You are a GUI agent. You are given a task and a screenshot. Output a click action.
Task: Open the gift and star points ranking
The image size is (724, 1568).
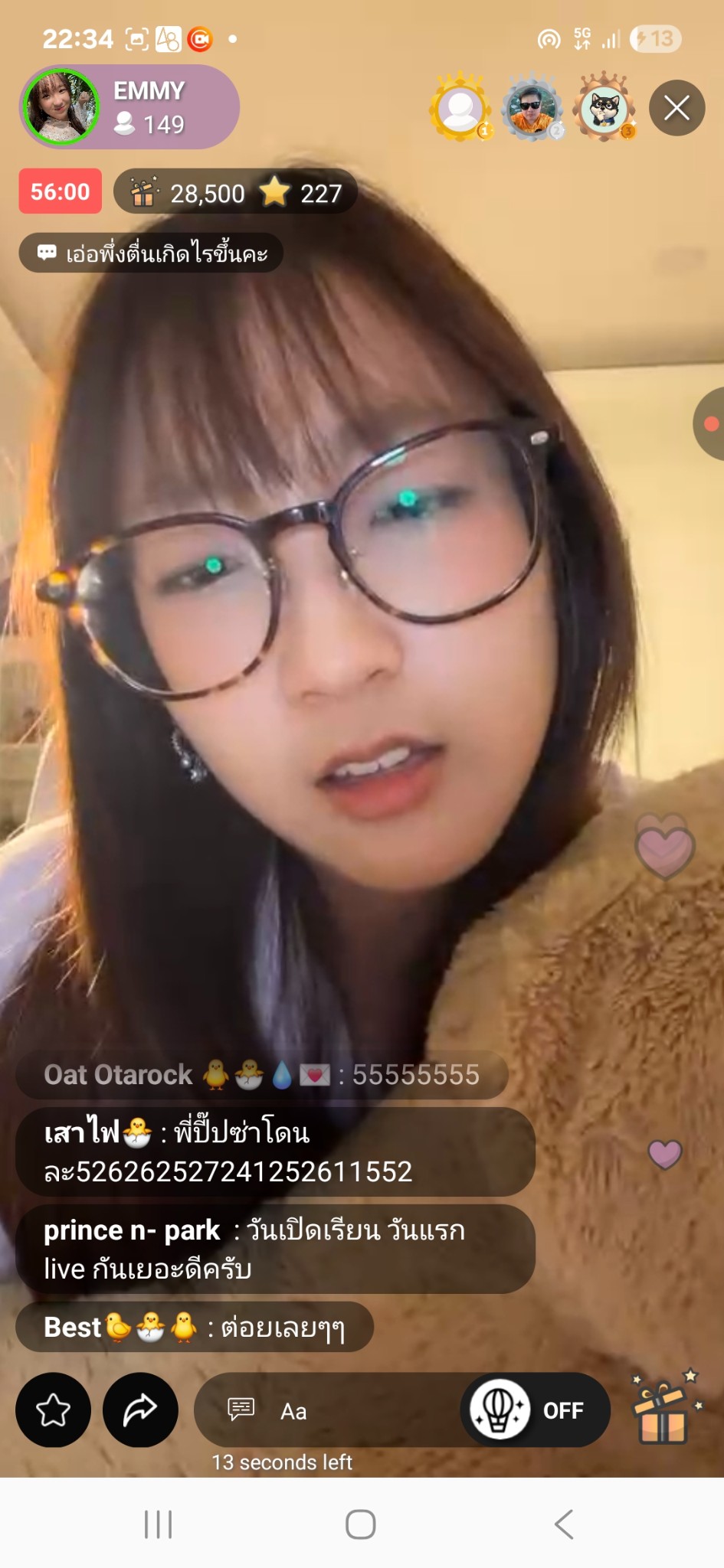tap(234, 192)
